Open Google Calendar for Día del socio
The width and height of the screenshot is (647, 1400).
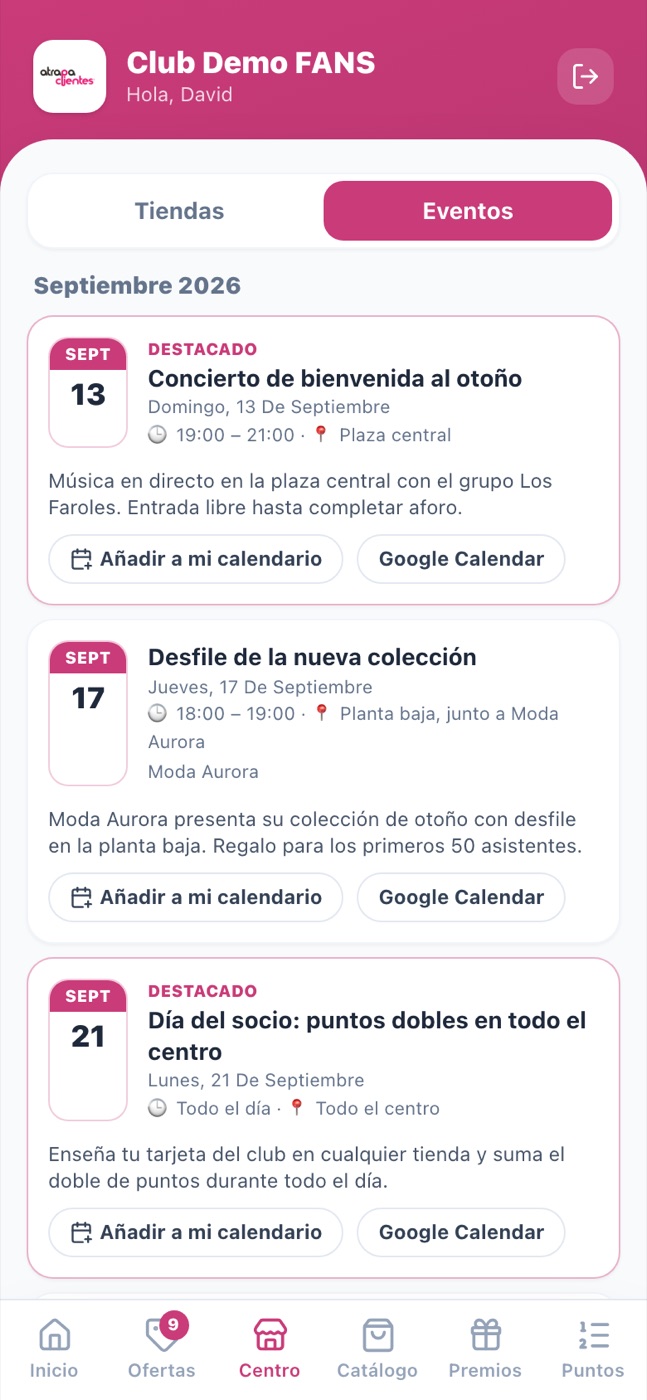(461, 1232)
